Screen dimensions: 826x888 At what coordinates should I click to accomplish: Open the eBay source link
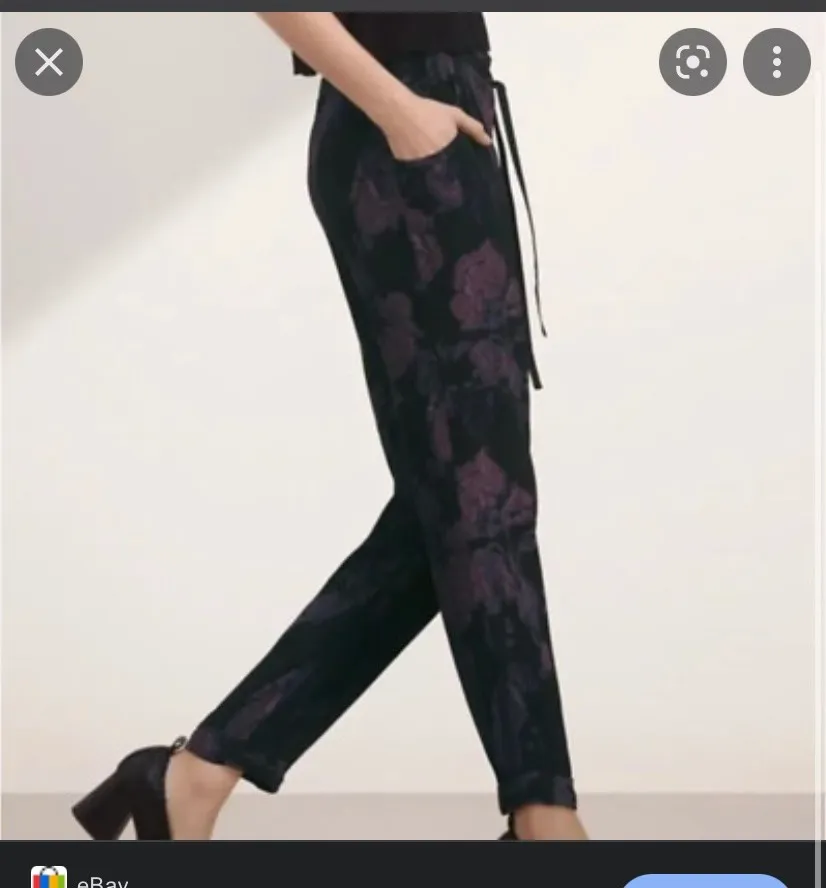[102, 880]
